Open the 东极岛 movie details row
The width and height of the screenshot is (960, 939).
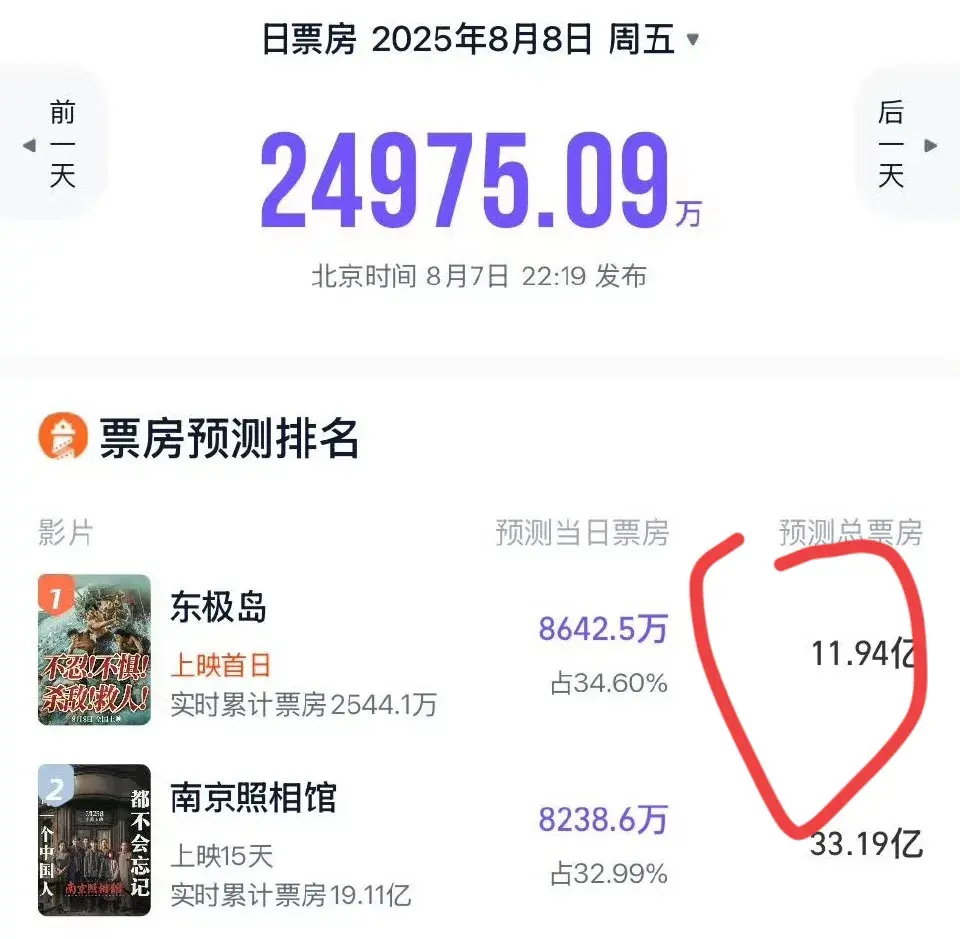click(218, 607)
